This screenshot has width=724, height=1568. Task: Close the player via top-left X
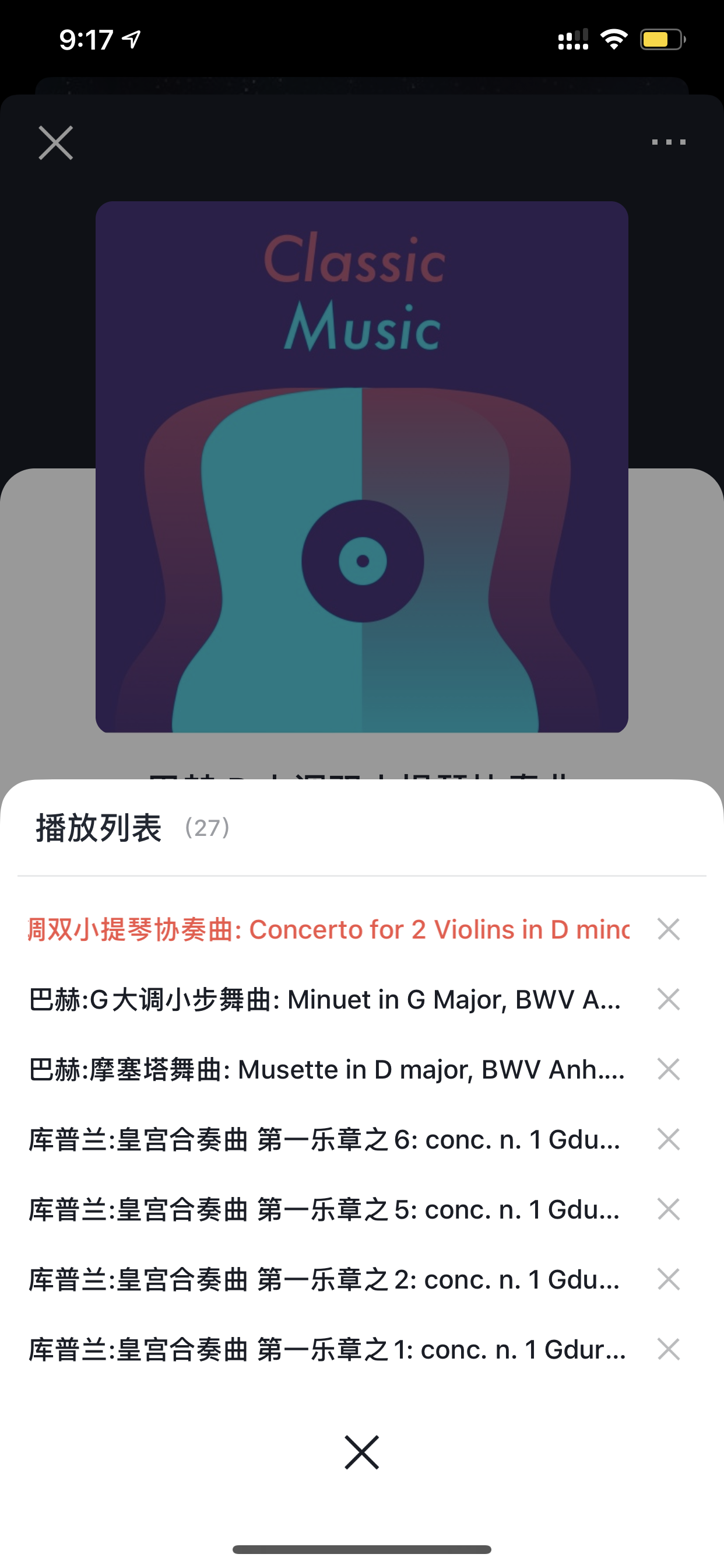(56, 143)
